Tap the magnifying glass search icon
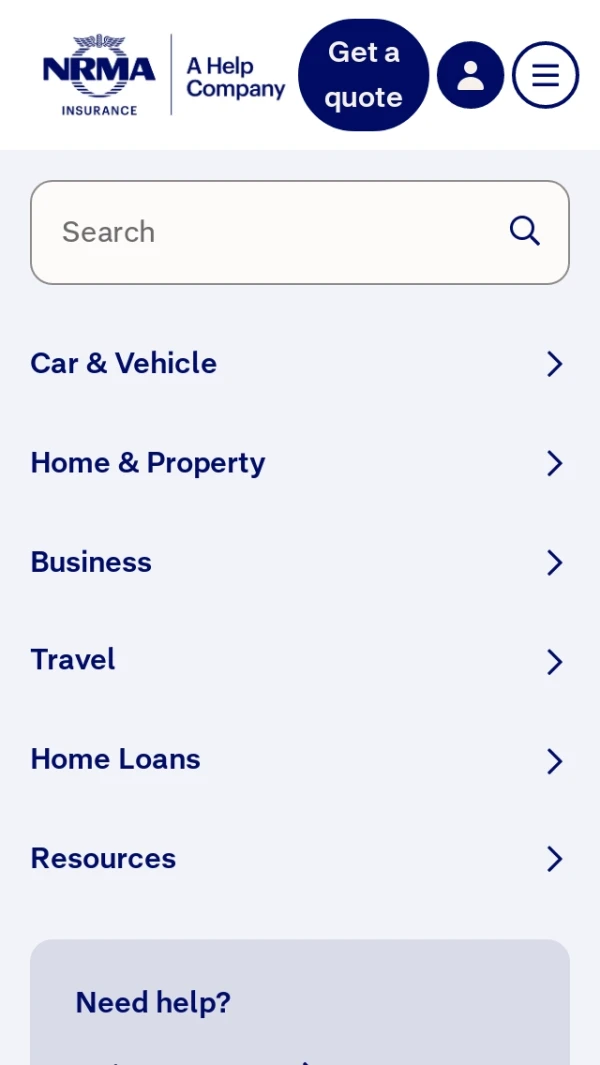600x1065 pixels. [525, 232]
